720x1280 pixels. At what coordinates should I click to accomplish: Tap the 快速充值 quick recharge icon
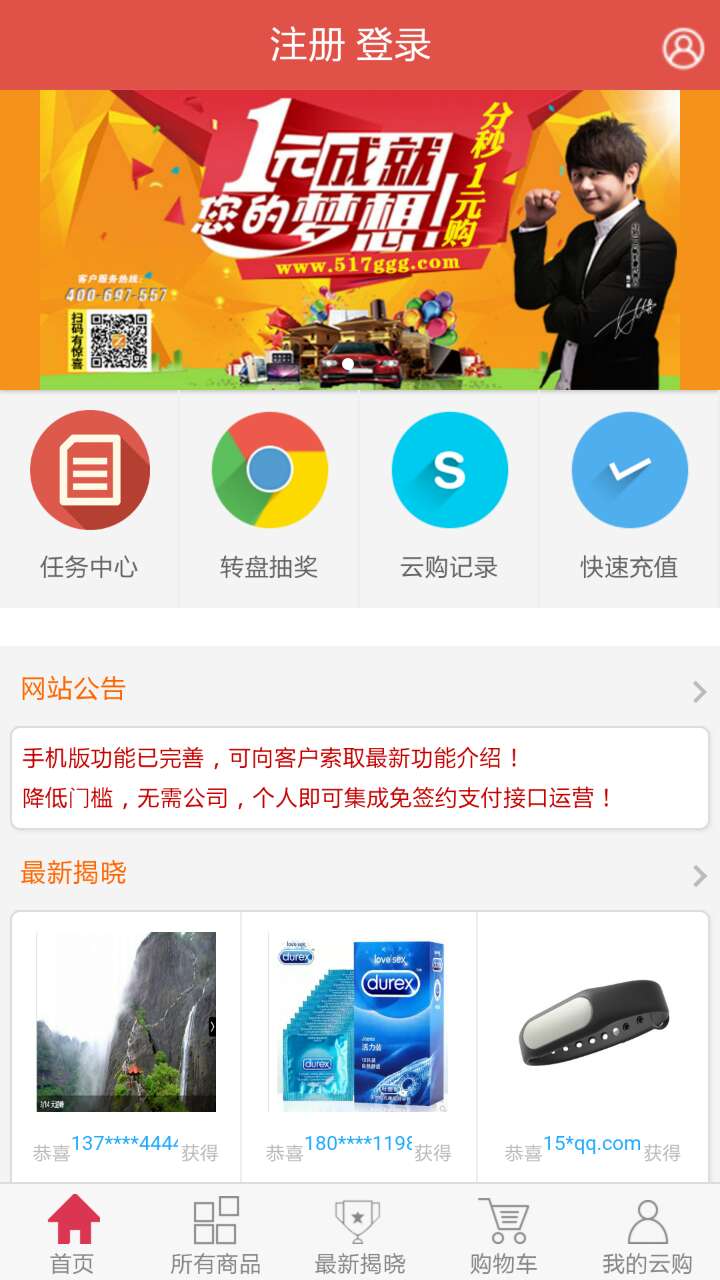pos(628,470)
